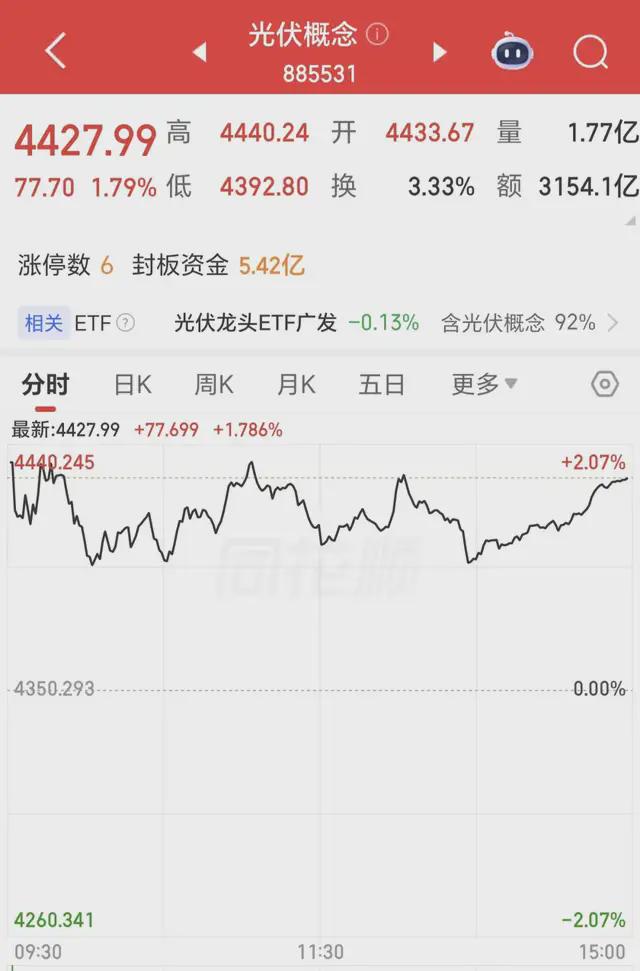Tap the help icon next to ETF label
The height and width of the screenshot is (971, 640).
[x=125, y=323]
